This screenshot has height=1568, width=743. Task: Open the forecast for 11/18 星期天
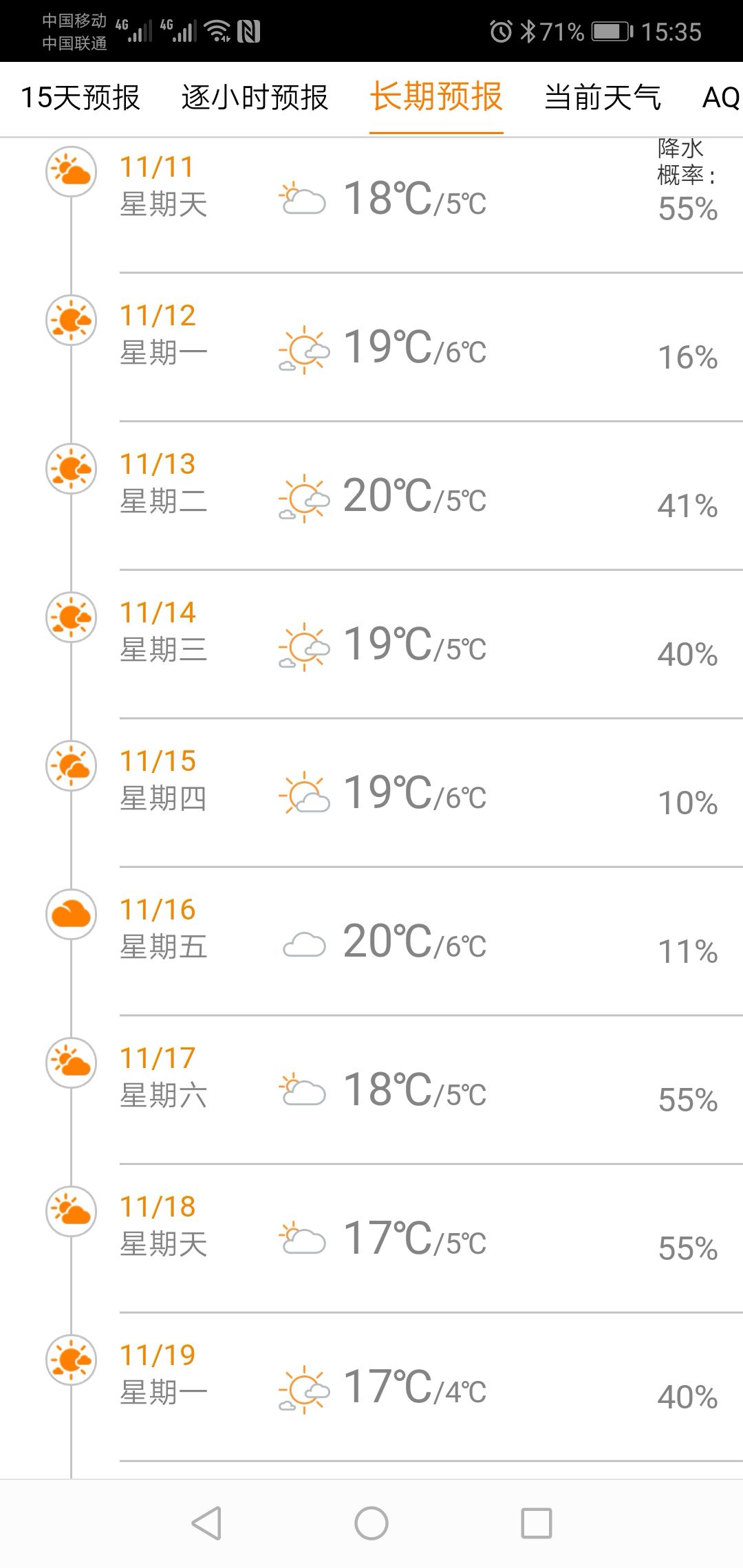click(x=413, y=1239)
